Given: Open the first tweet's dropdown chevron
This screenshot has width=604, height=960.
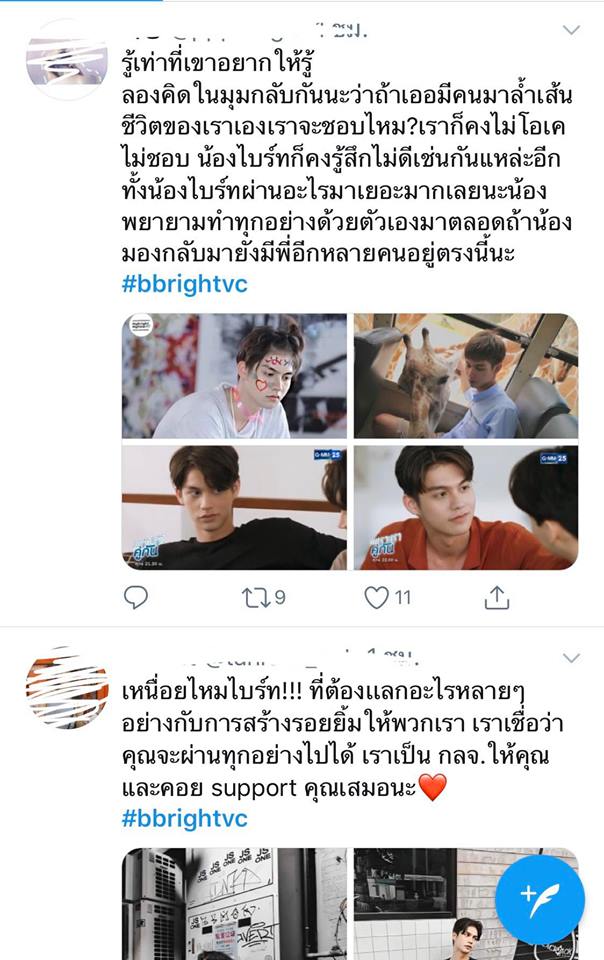Looking at the screenshot, I should [x=571, y=30].
